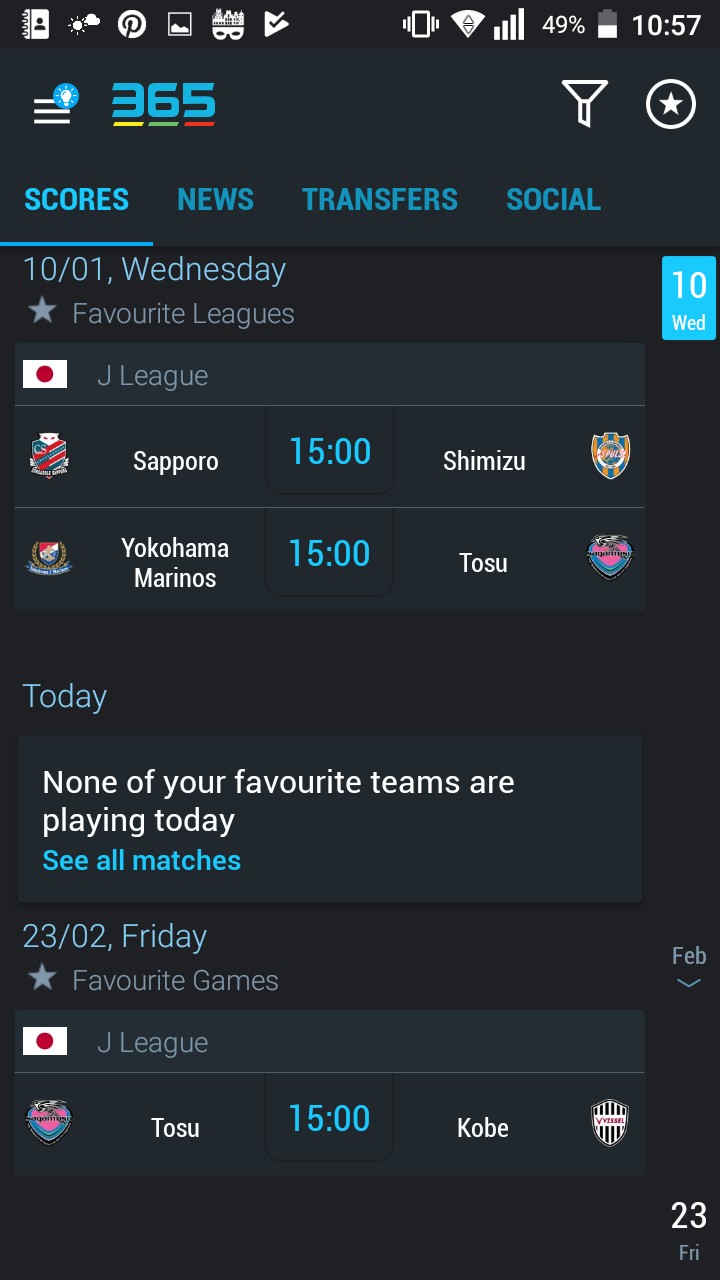The width and height of the screenshot is (720, 1280).
Task: Open the favourites star icon
Action: click(x=670, y=104)
